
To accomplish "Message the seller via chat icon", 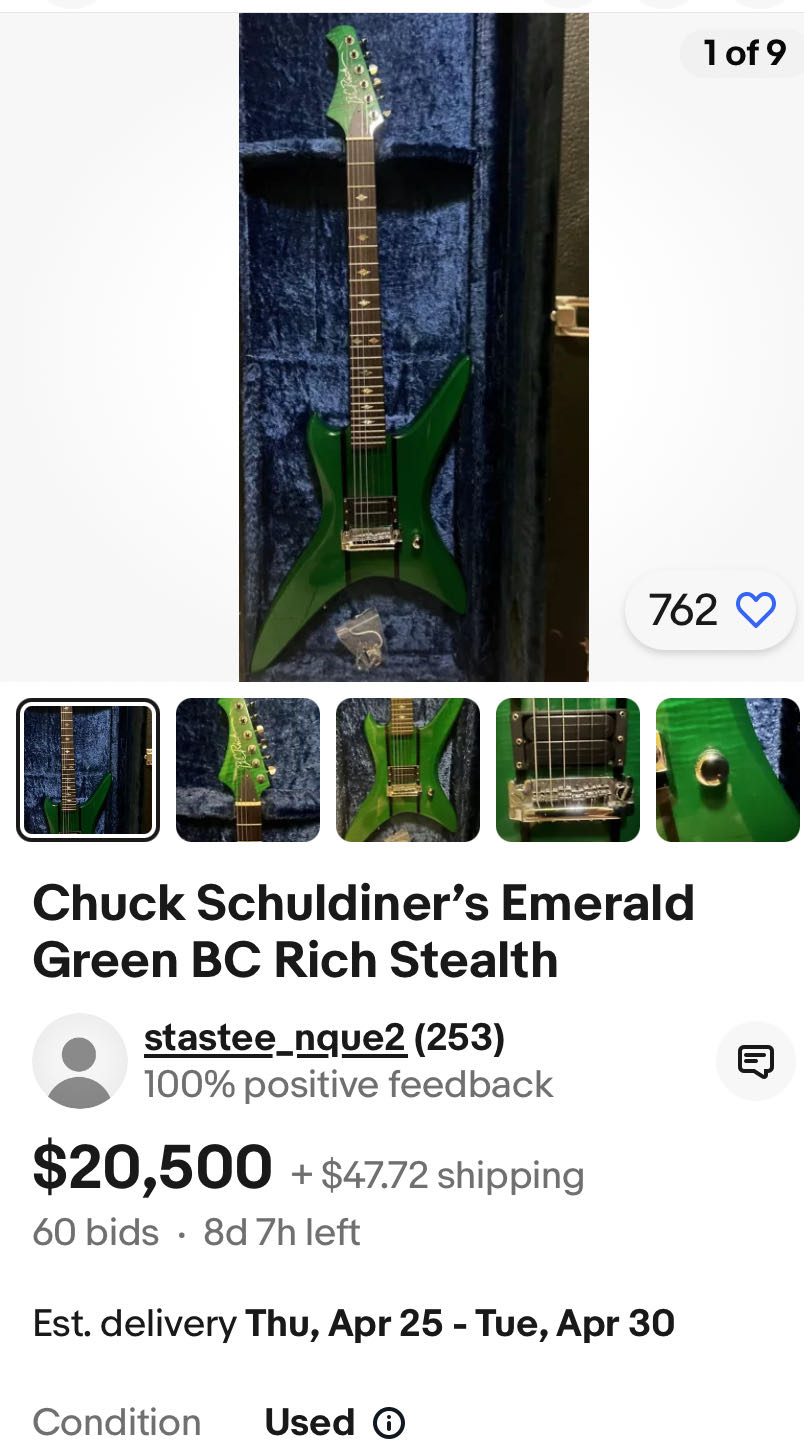I will click(755, 1061).
